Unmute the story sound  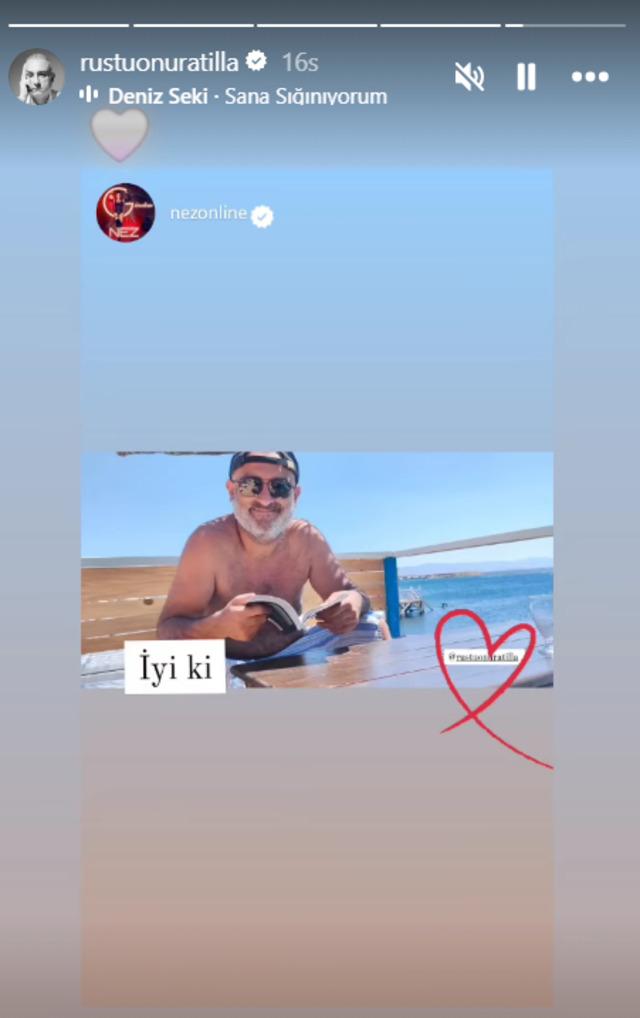point(469,77)
